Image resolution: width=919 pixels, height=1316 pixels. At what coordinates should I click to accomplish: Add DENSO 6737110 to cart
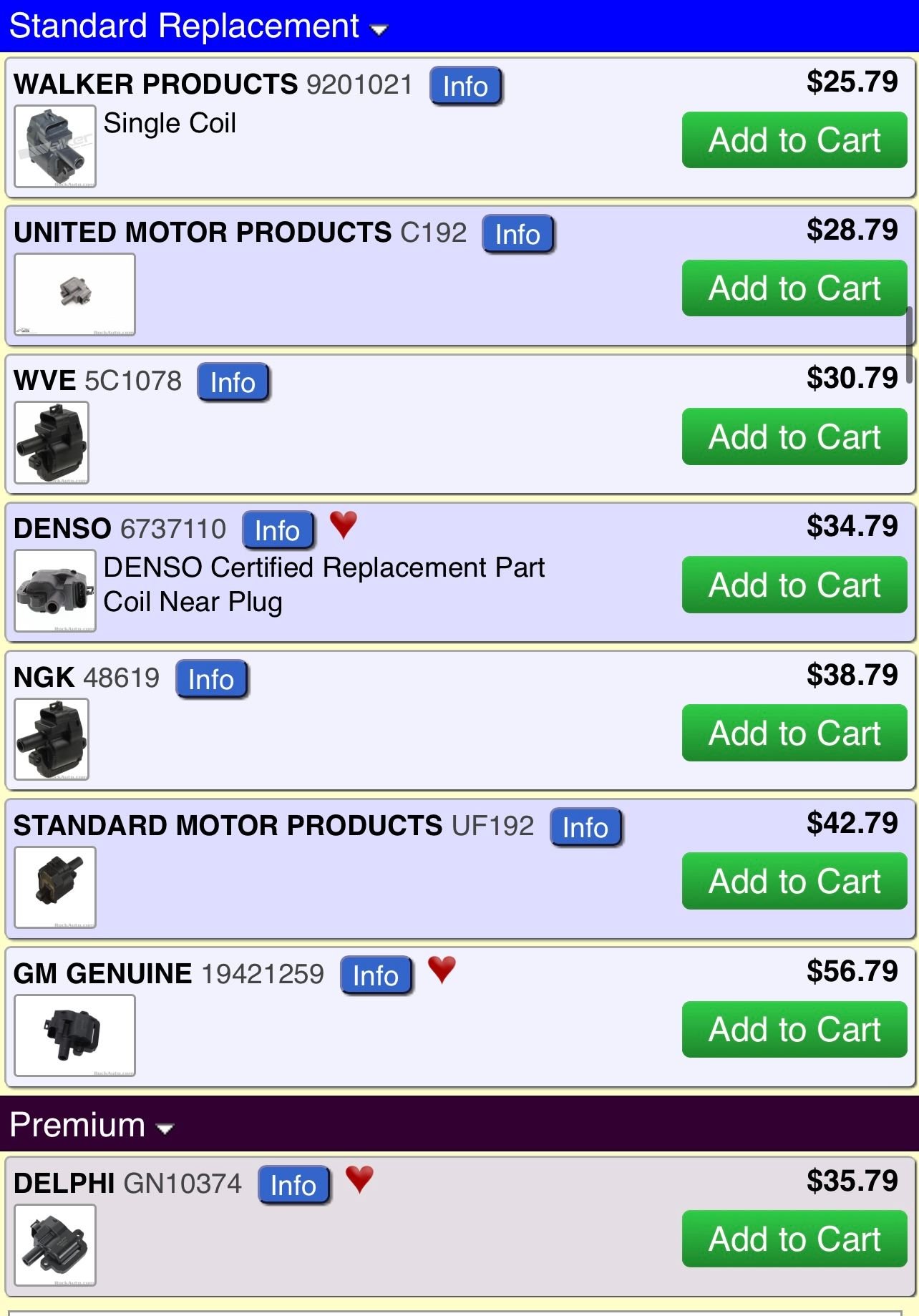tap(794, 585)
